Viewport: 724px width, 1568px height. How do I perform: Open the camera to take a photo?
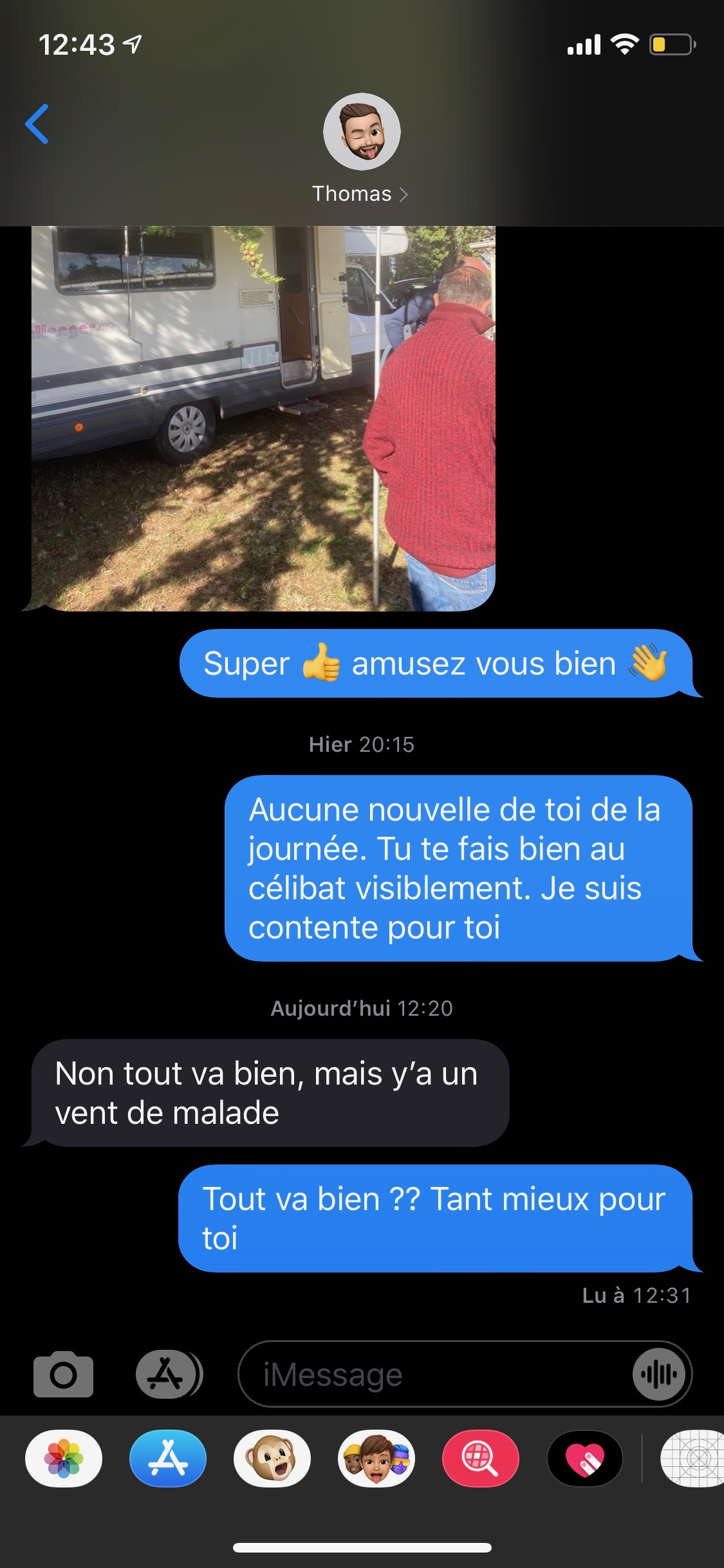coord(63,1374)
